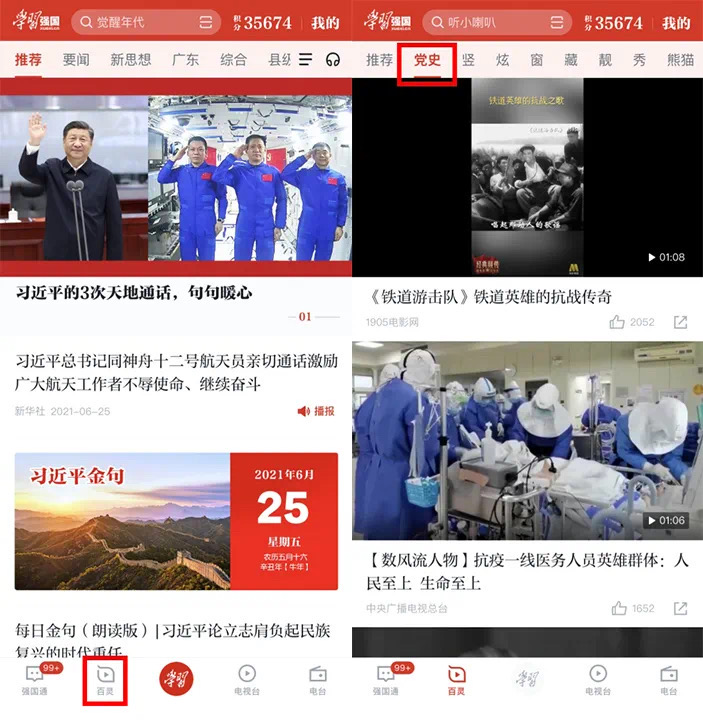This screenshot has width=703, height=727.
Task: Select the 党史 tab
Action: (427, 60)
